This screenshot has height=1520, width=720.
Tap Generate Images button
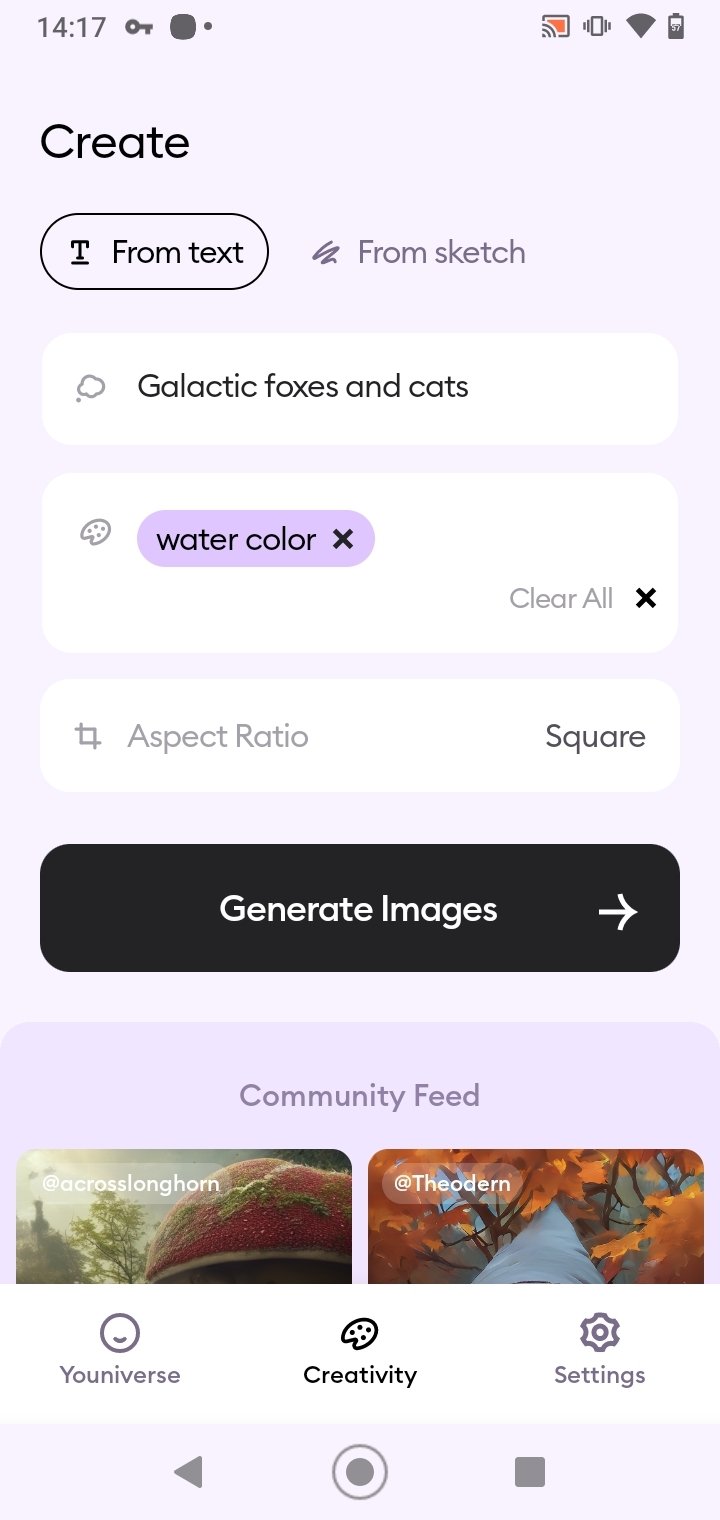(360, 908)
